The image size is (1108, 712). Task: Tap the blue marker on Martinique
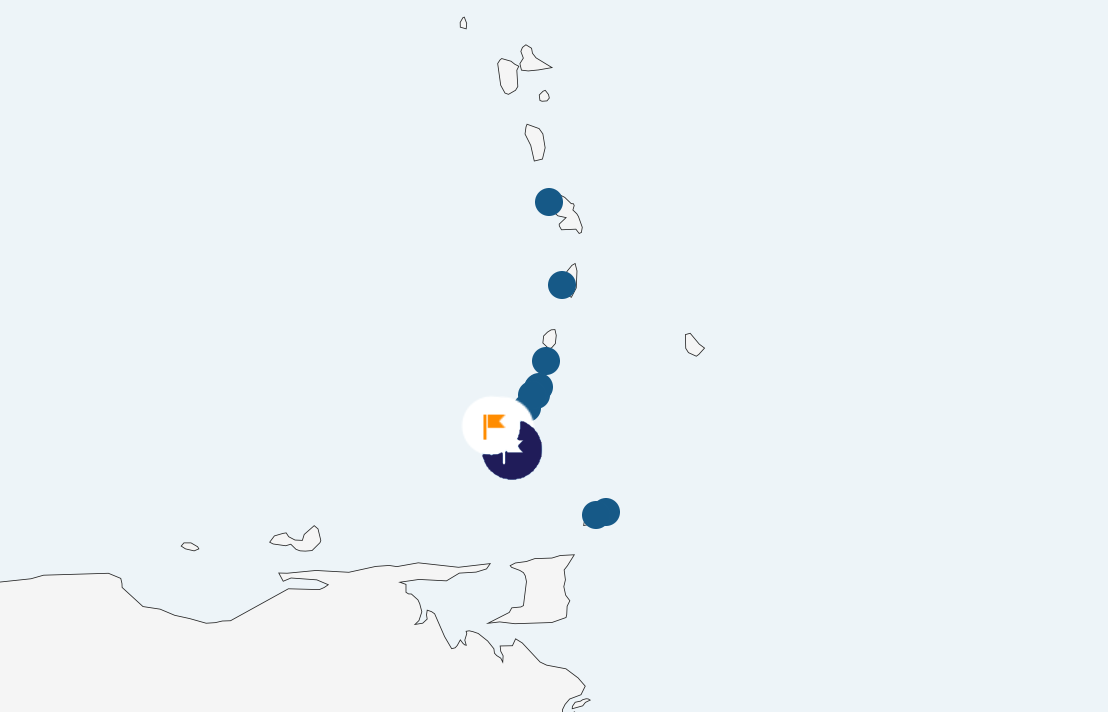tap(549, 202)
